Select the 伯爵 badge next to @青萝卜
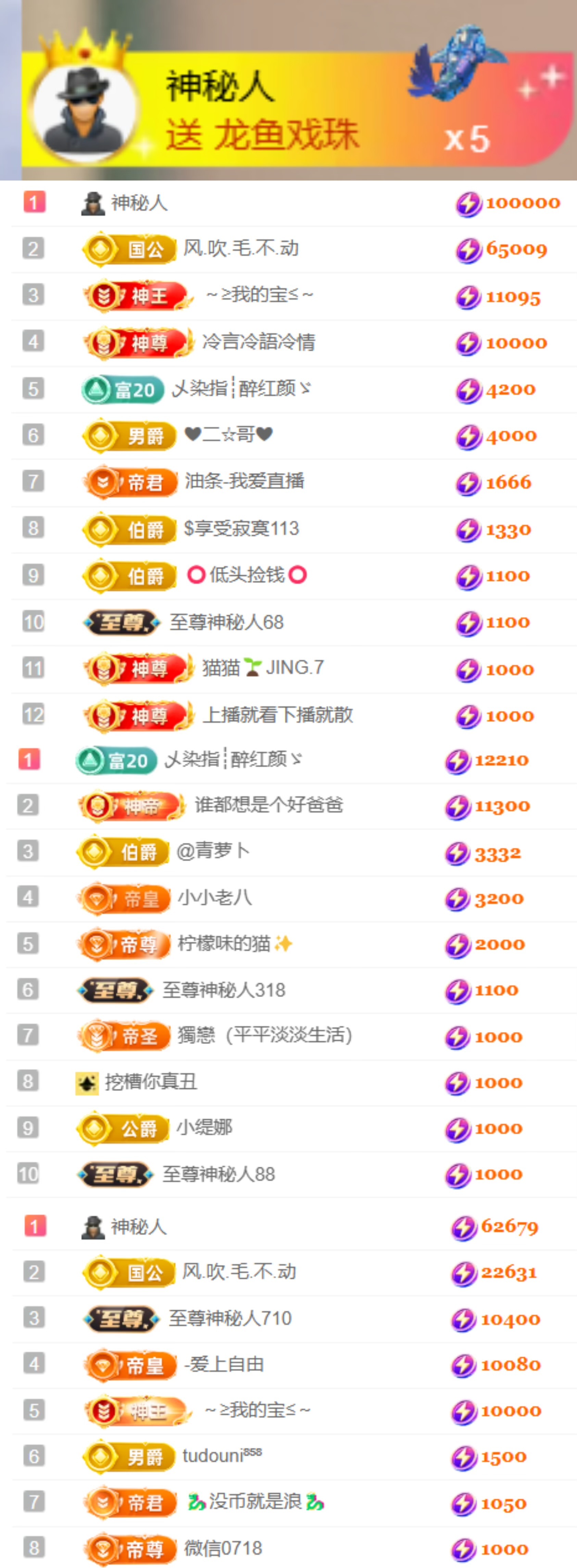The width and height of the screenshot is (577, 1568). (x=123, y=851)
